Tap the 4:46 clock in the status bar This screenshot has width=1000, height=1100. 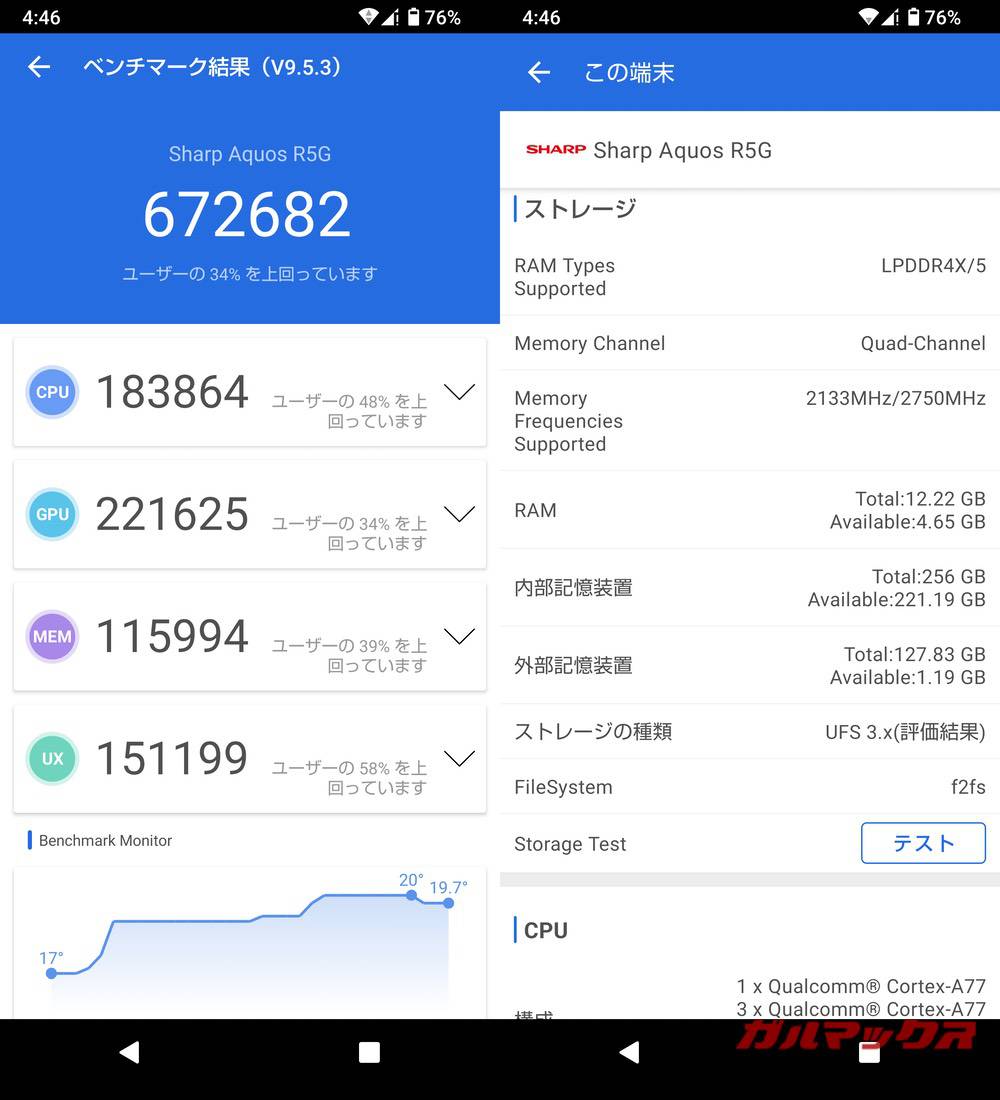[x=42, y=15]
